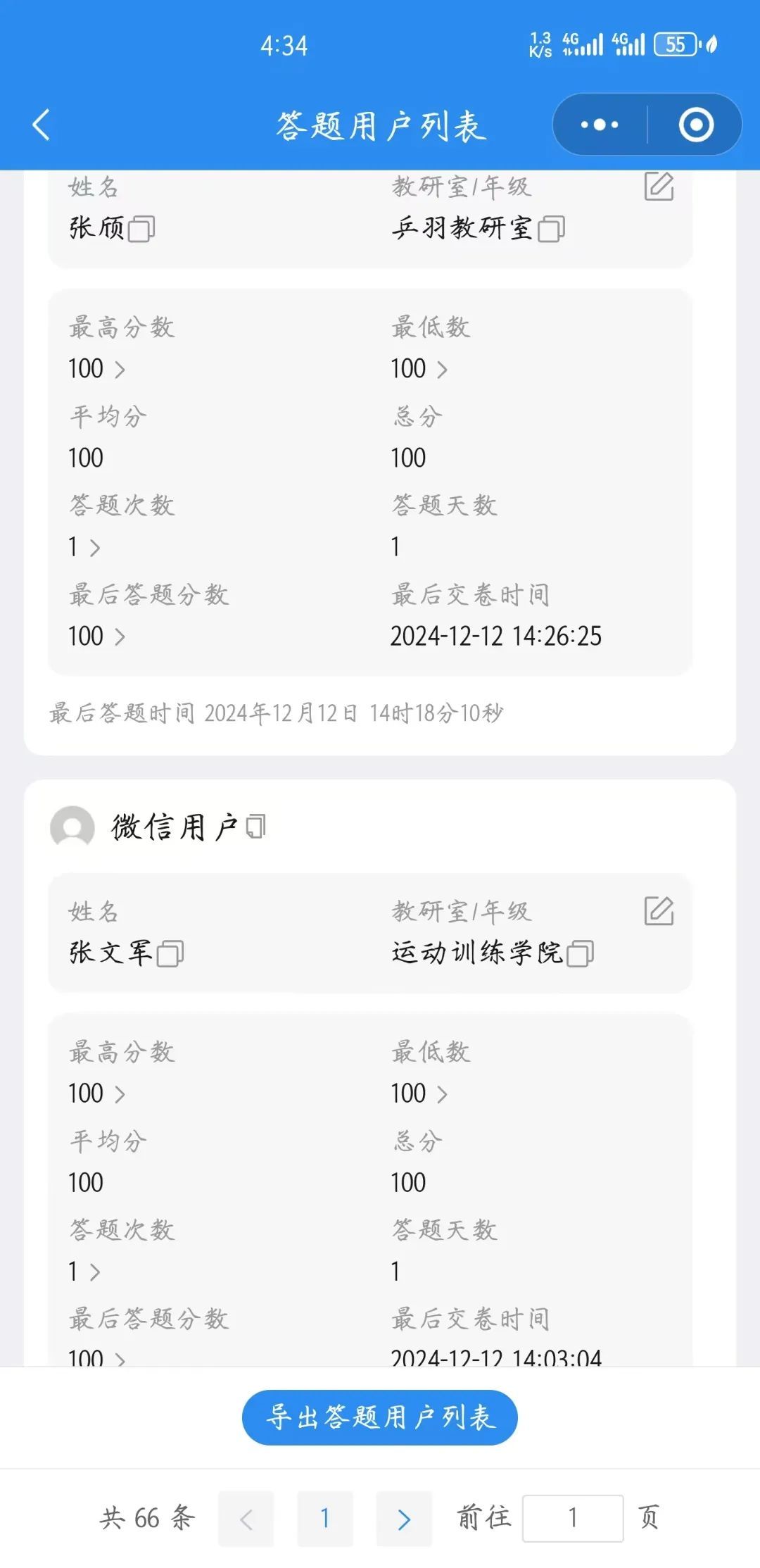Close the mini program with the circle button

click(x=696, y=125)
